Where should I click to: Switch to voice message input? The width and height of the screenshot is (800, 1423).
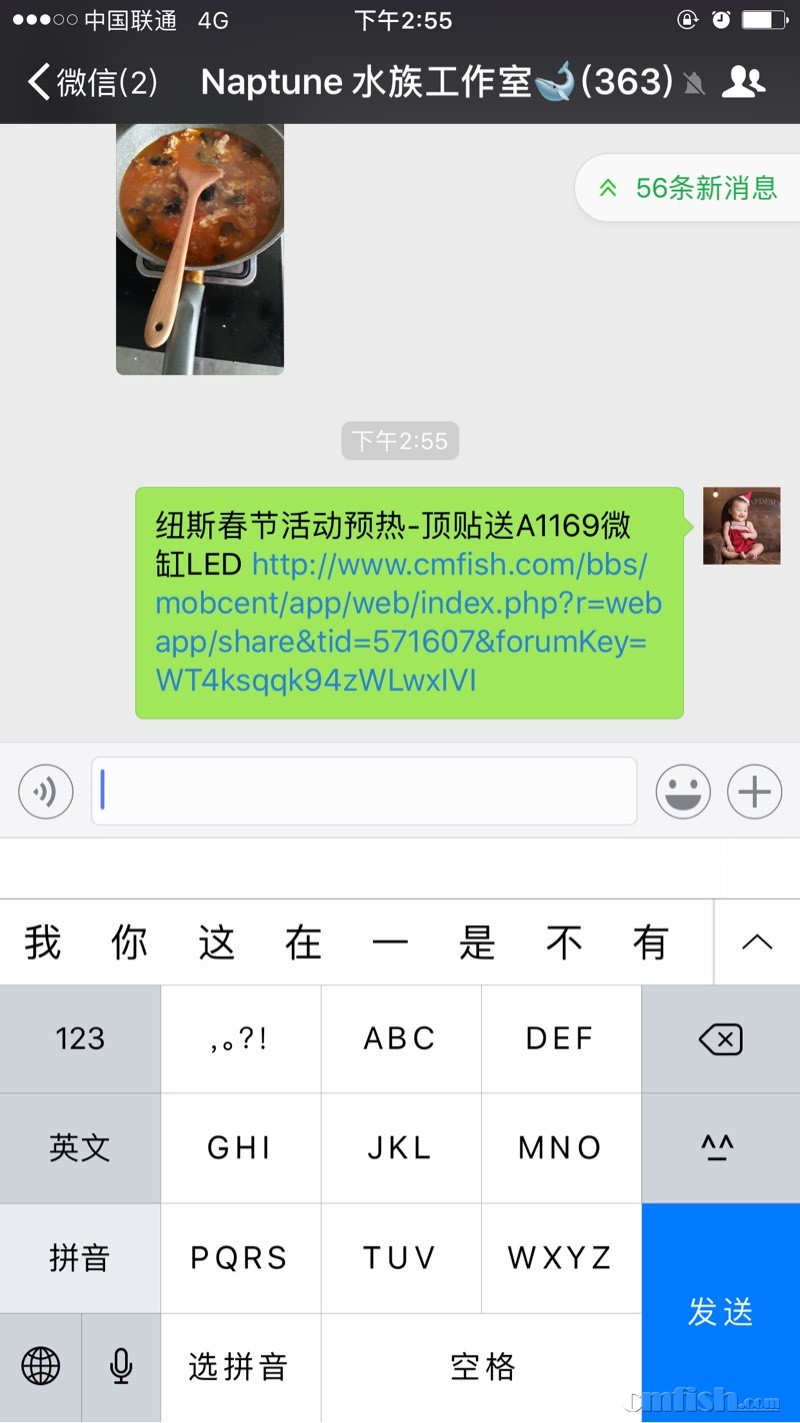(x=46, y=792)
